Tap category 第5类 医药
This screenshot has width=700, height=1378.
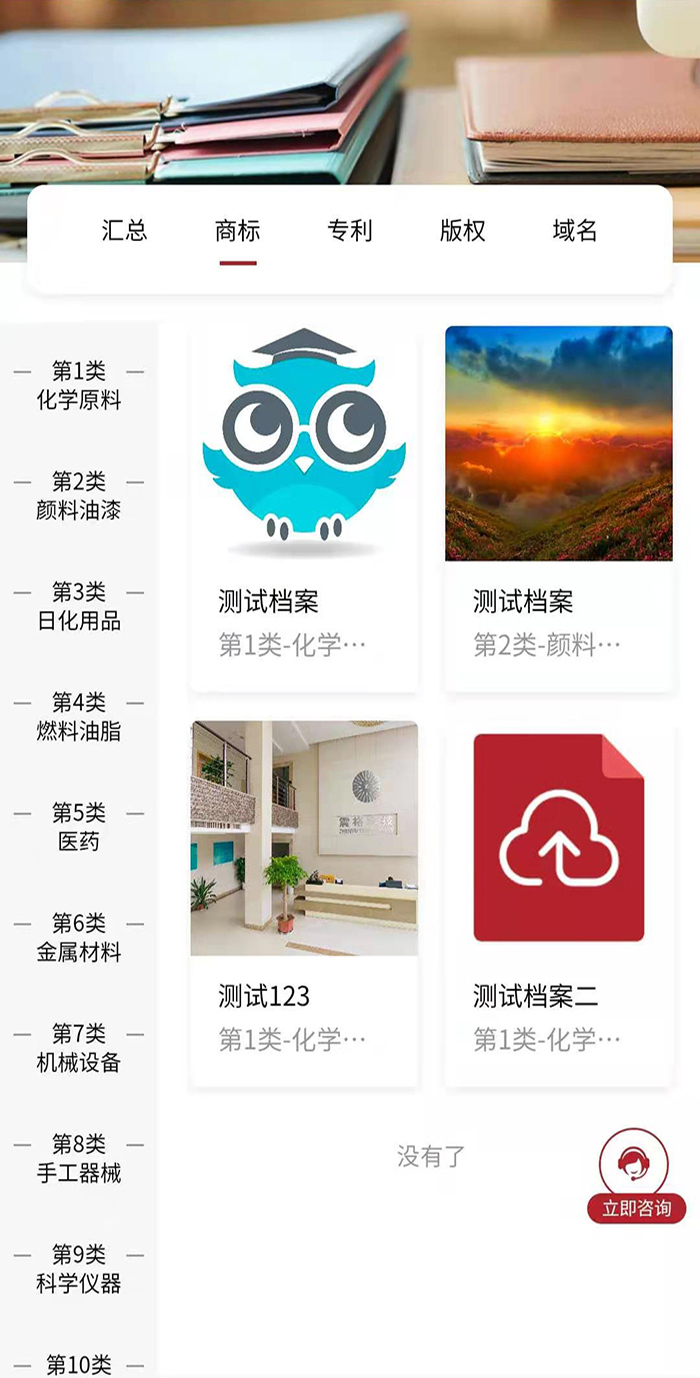click(x=79, y=827)
